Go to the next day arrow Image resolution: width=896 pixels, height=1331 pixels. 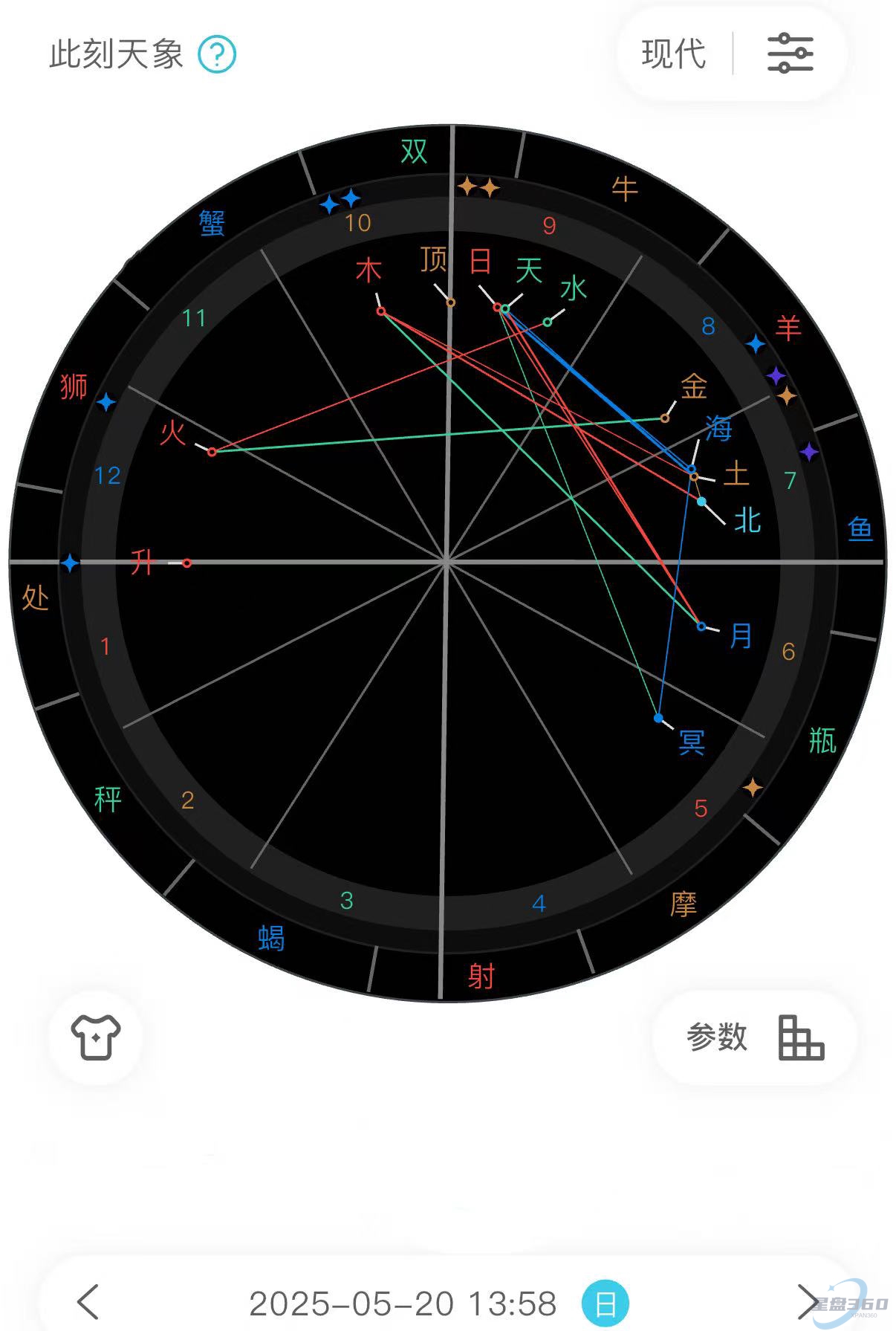807,1302
